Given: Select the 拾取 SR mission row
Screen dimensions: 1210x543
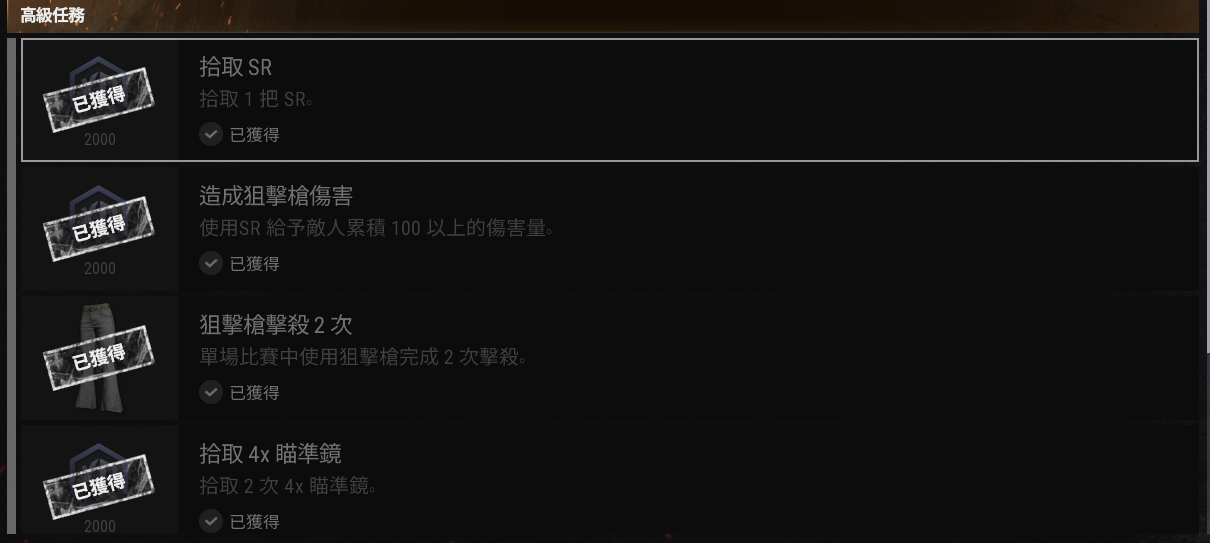Looking at the screenshot, I should (610, 100).
